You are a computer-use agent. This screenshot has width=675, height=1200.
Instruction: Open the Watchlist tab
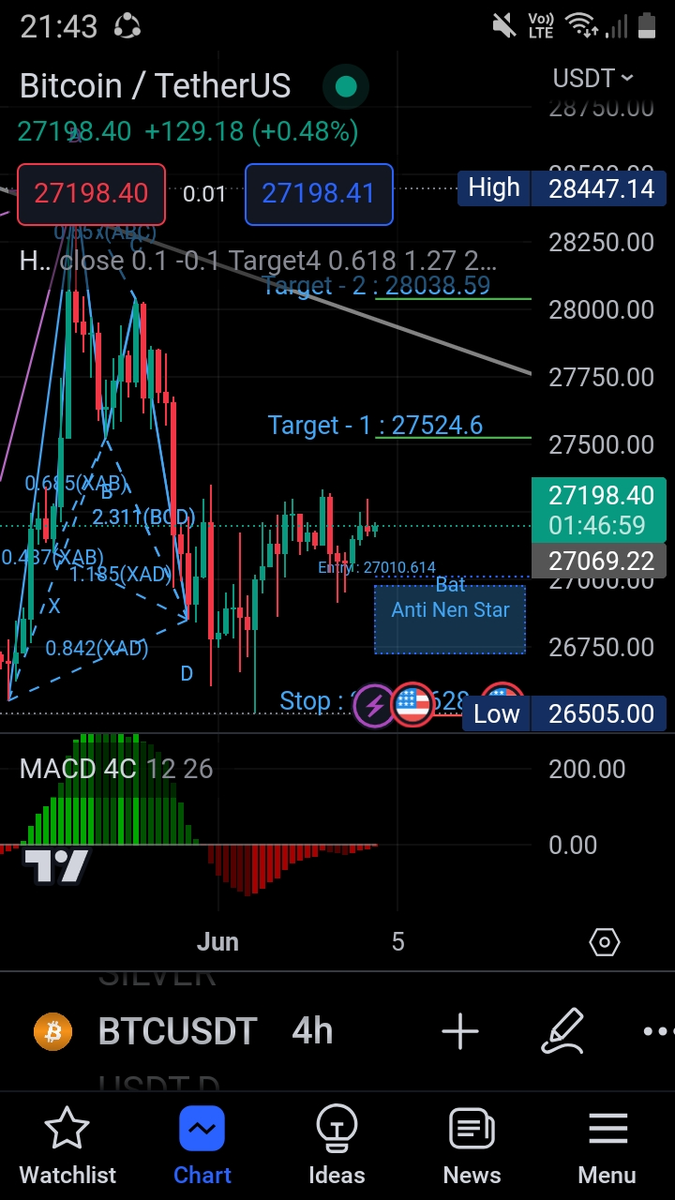(x=67, y=1147)
